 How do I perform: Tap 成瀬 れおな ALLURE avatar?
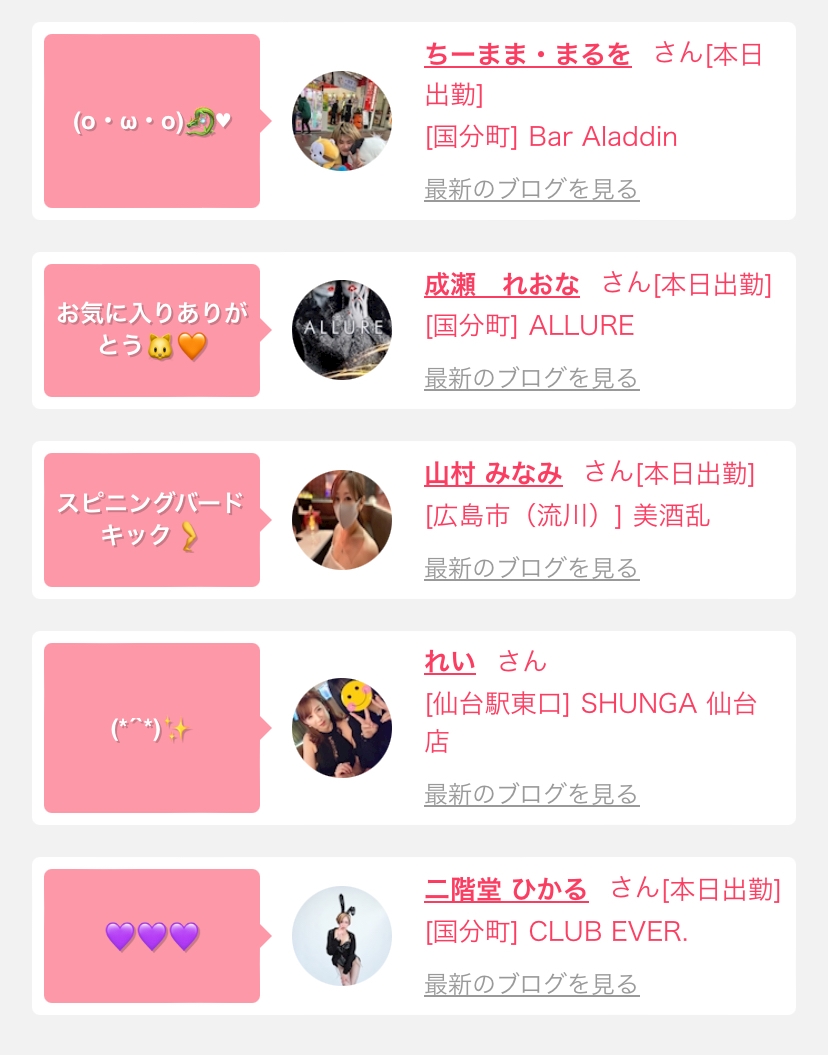pos(342,330)
